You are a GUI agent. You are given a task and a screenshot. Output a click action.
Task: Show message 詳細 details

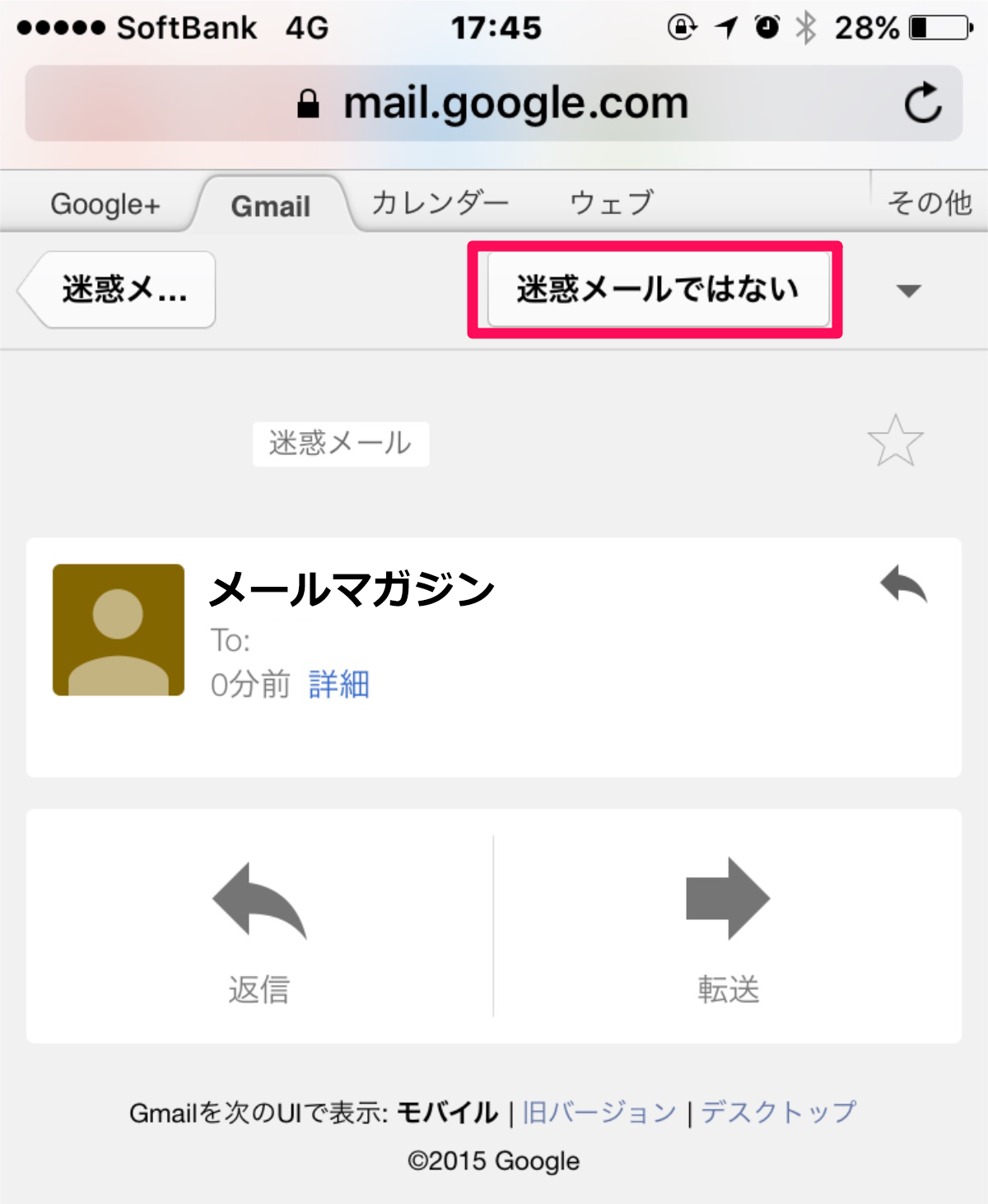pos(338,685)
